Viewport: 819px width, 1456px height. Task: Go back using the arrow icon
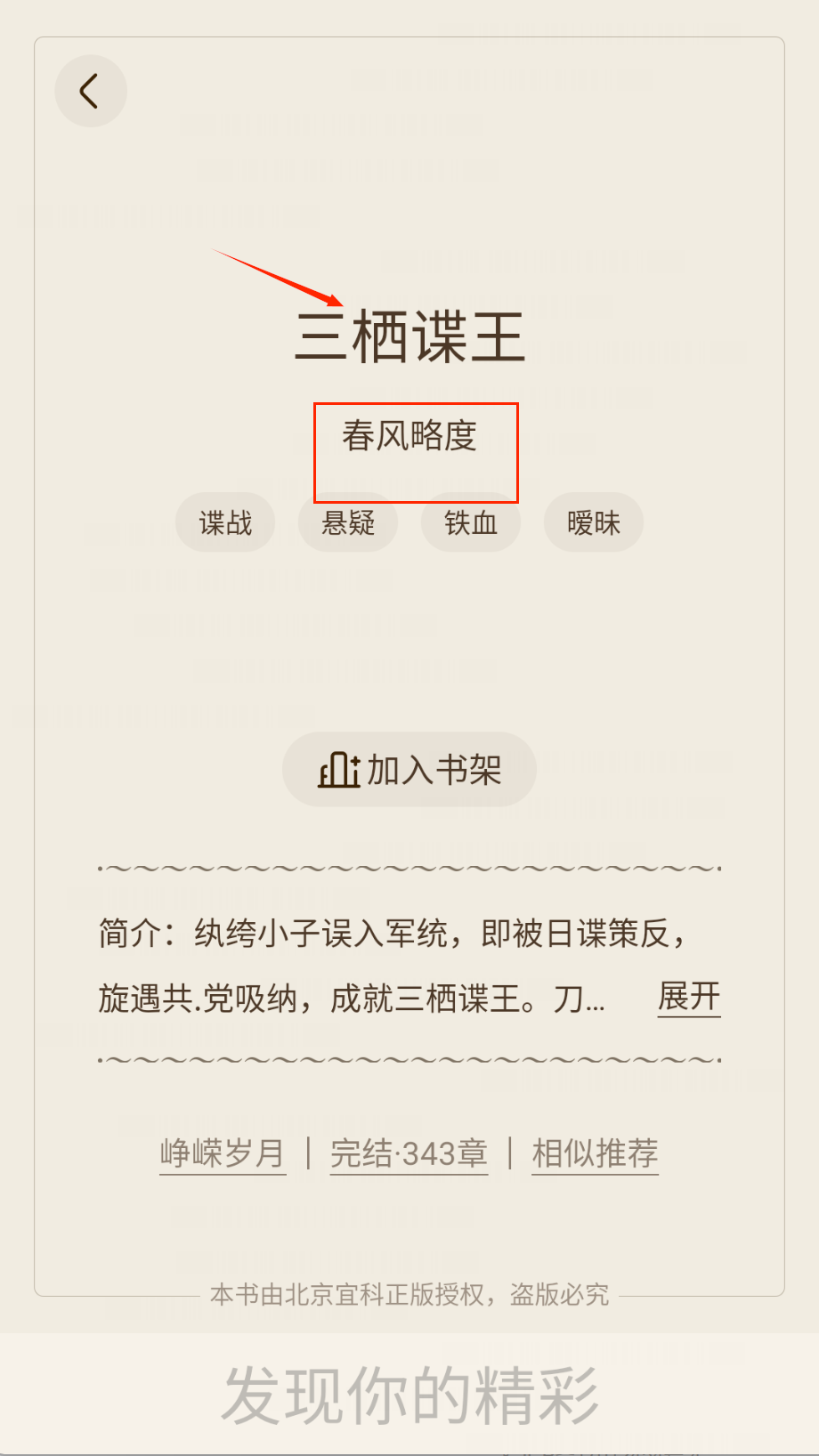90,91
